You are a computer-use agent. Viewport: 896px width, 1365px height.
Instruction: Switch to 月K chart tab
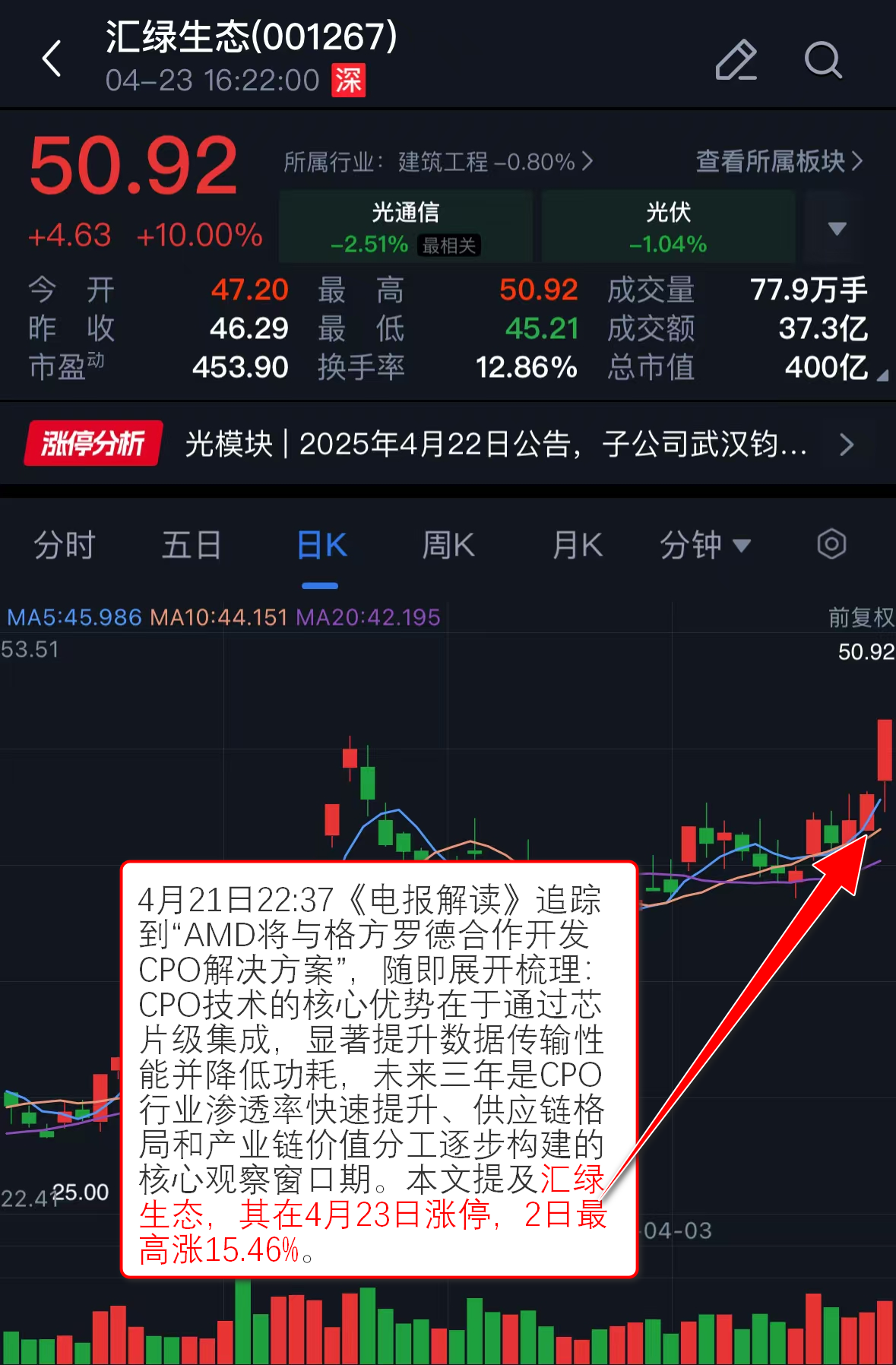click(x=578, y=545)
